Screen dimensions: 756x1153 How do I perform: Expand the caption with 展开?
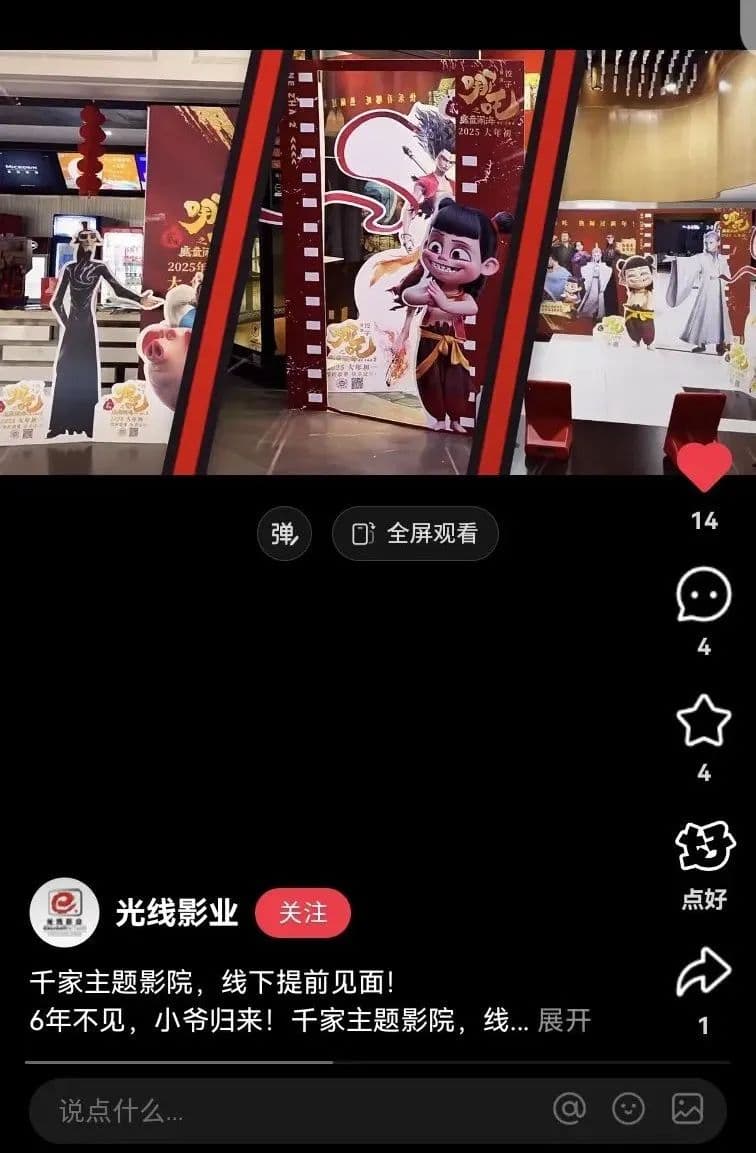coord(564,1021)
